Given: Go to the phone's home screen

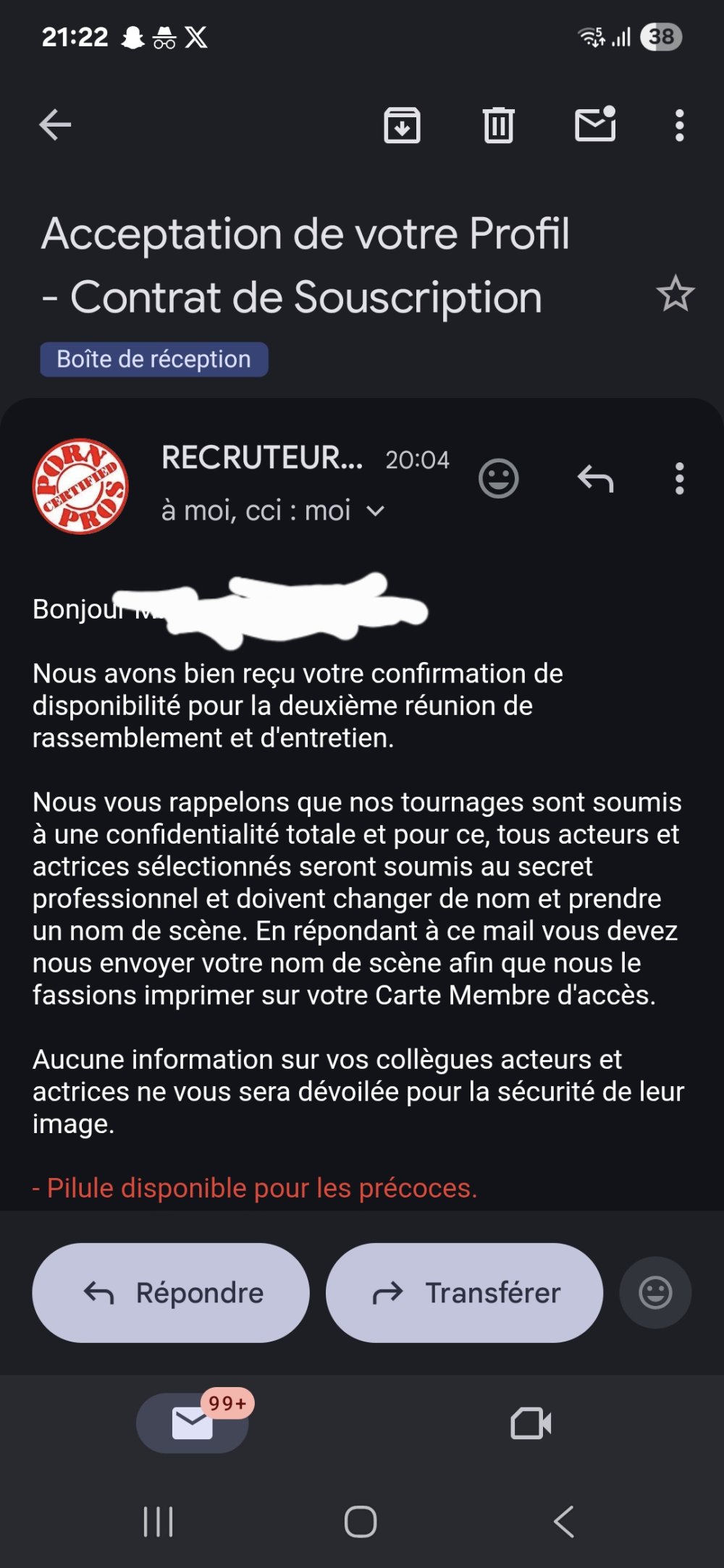Looking at the screenshot, I should coord(361,1521).
